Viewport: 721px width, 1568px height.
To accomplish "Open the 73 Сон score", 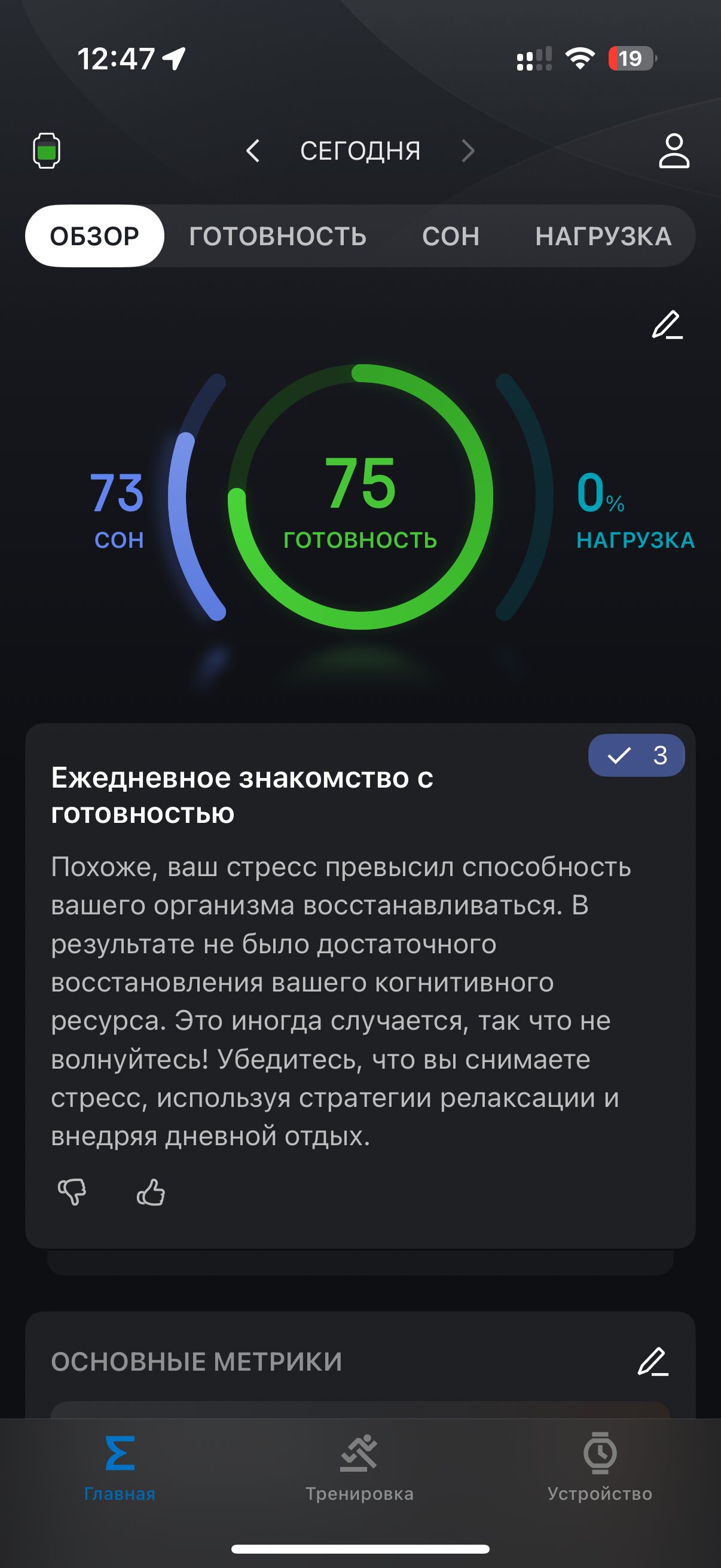I will click(x=117, y=510).
